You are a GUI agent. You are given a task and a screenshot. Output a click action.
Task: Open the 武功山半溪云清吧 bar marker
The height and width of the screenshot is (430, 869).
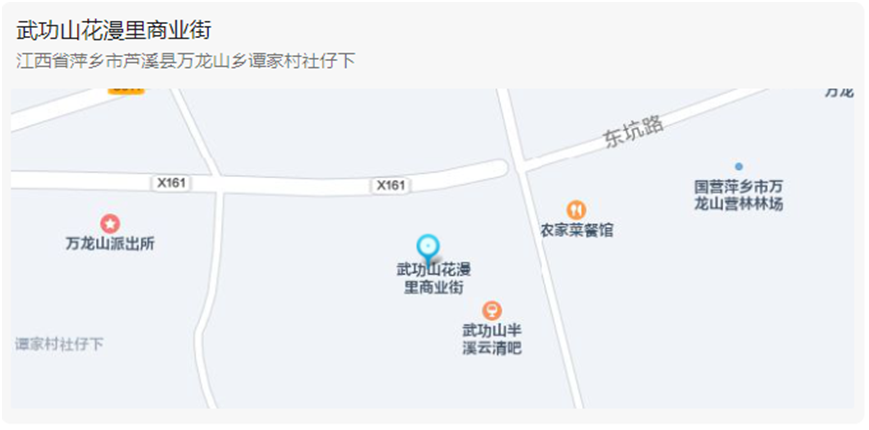[x=491, y=310]
